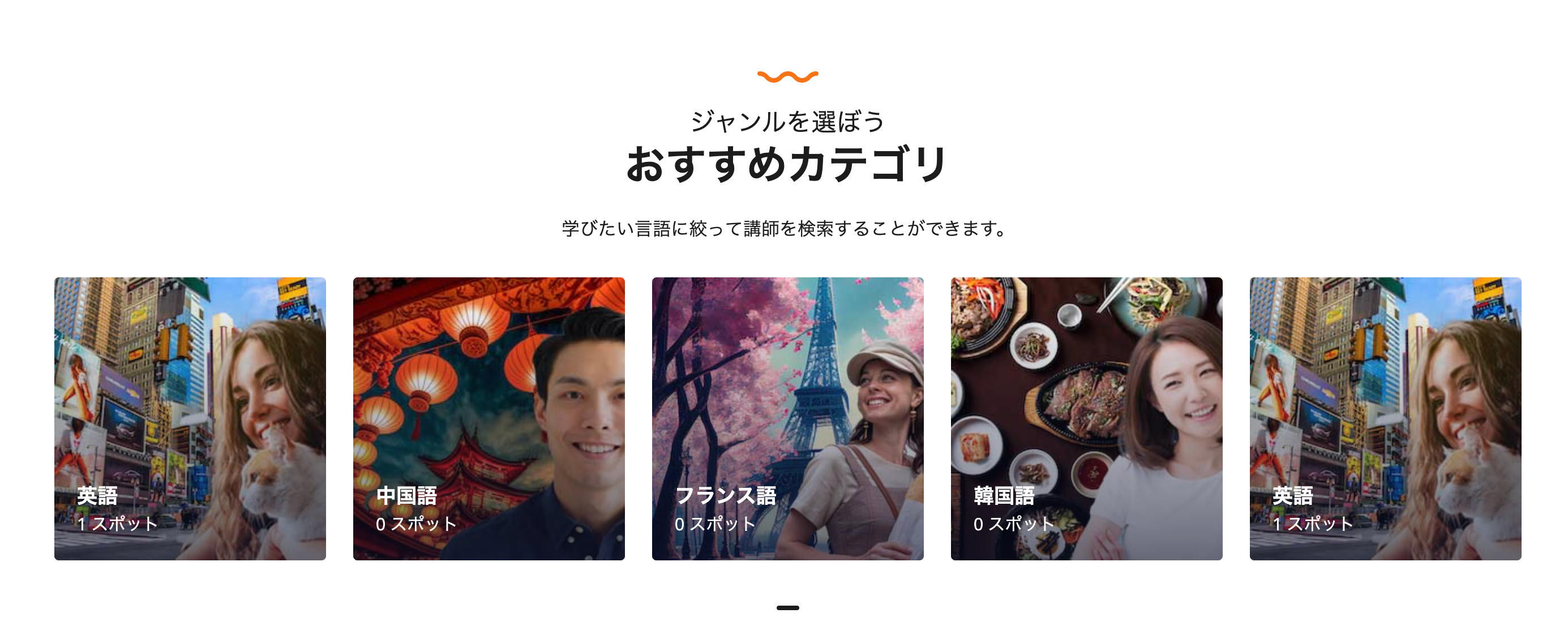1568x643 pixels.
Task: Browse the 韓国語 category card
Action: pyautogui.click(x=1086, y=418)
